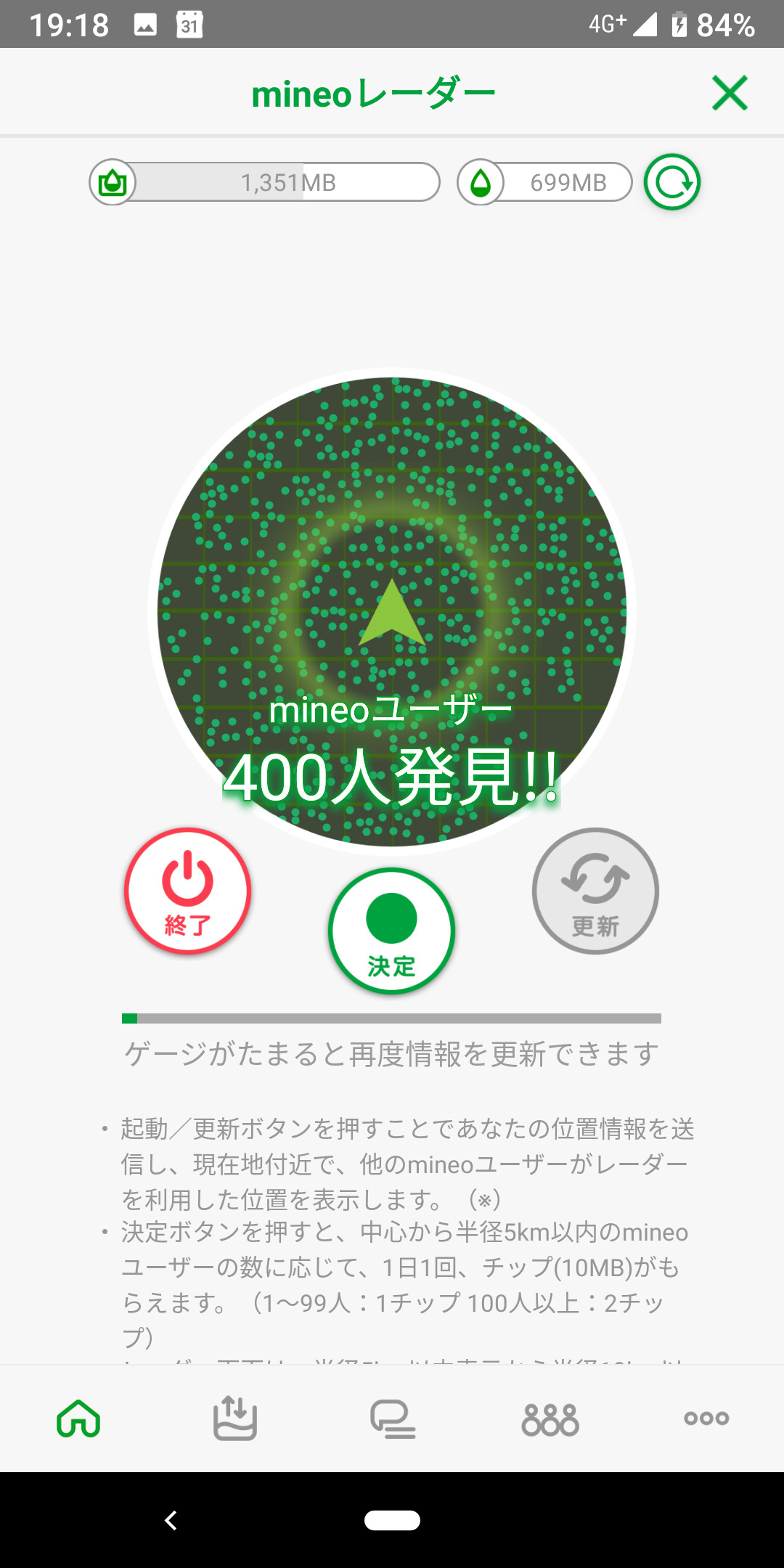
Task: Tap the red 終了 power button
Action: pos(188,891)
